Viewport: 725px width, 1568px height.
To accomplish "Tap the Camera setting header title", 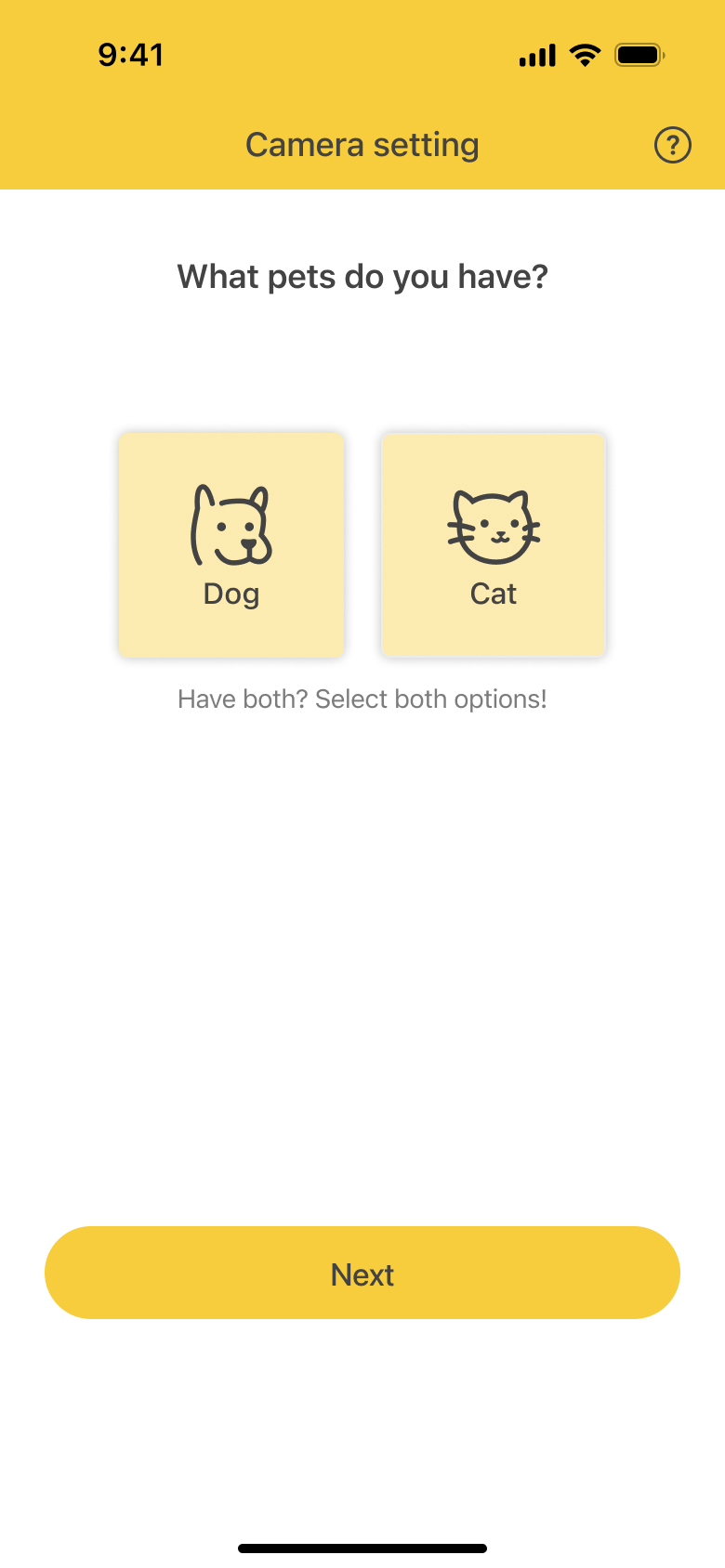I will click(362, 145).
